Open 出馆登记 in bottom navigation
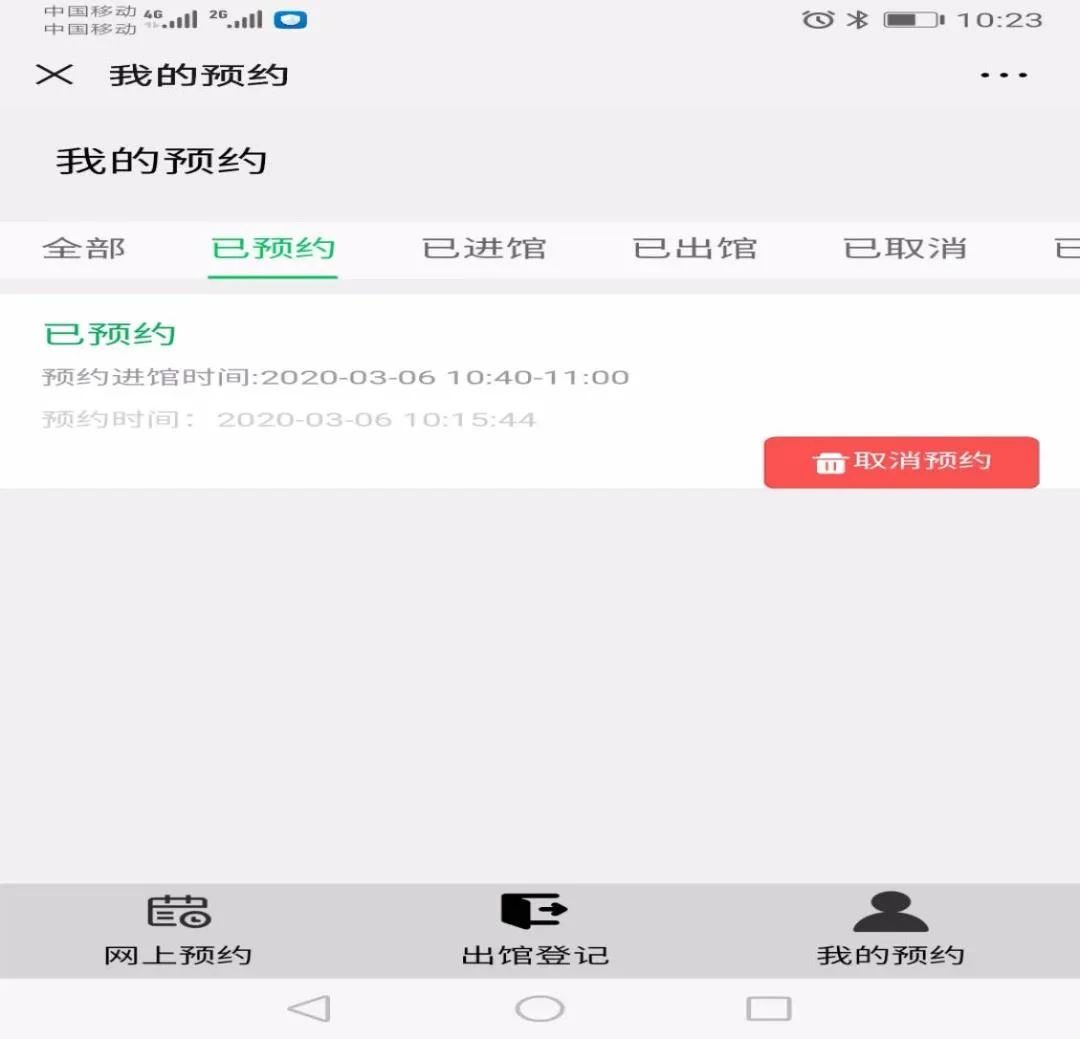The width and height of the screenshot is (1080, 1039). pos(535,931)
